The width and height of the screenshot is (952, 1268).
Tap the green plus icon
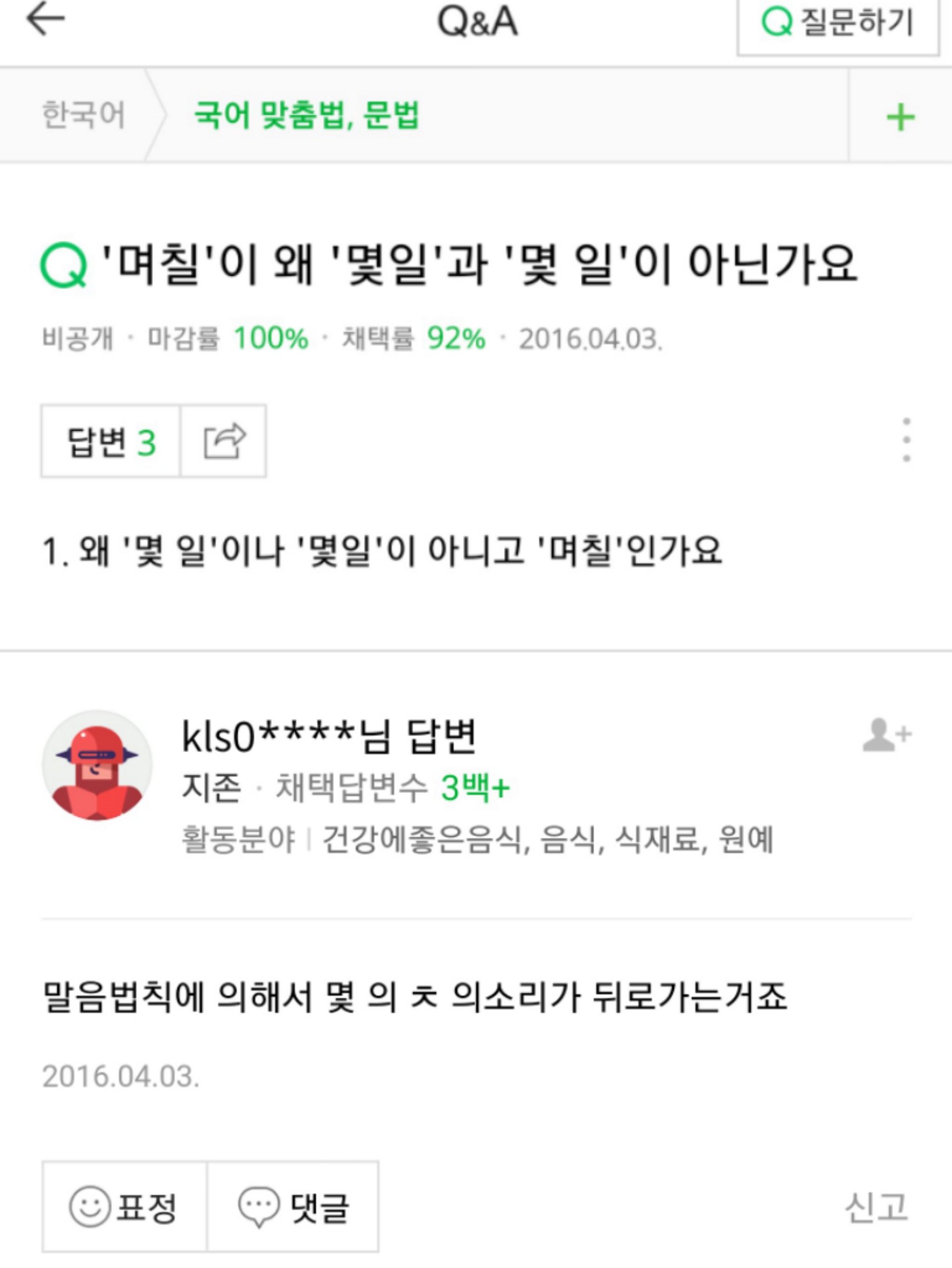[x=900, y=118]
